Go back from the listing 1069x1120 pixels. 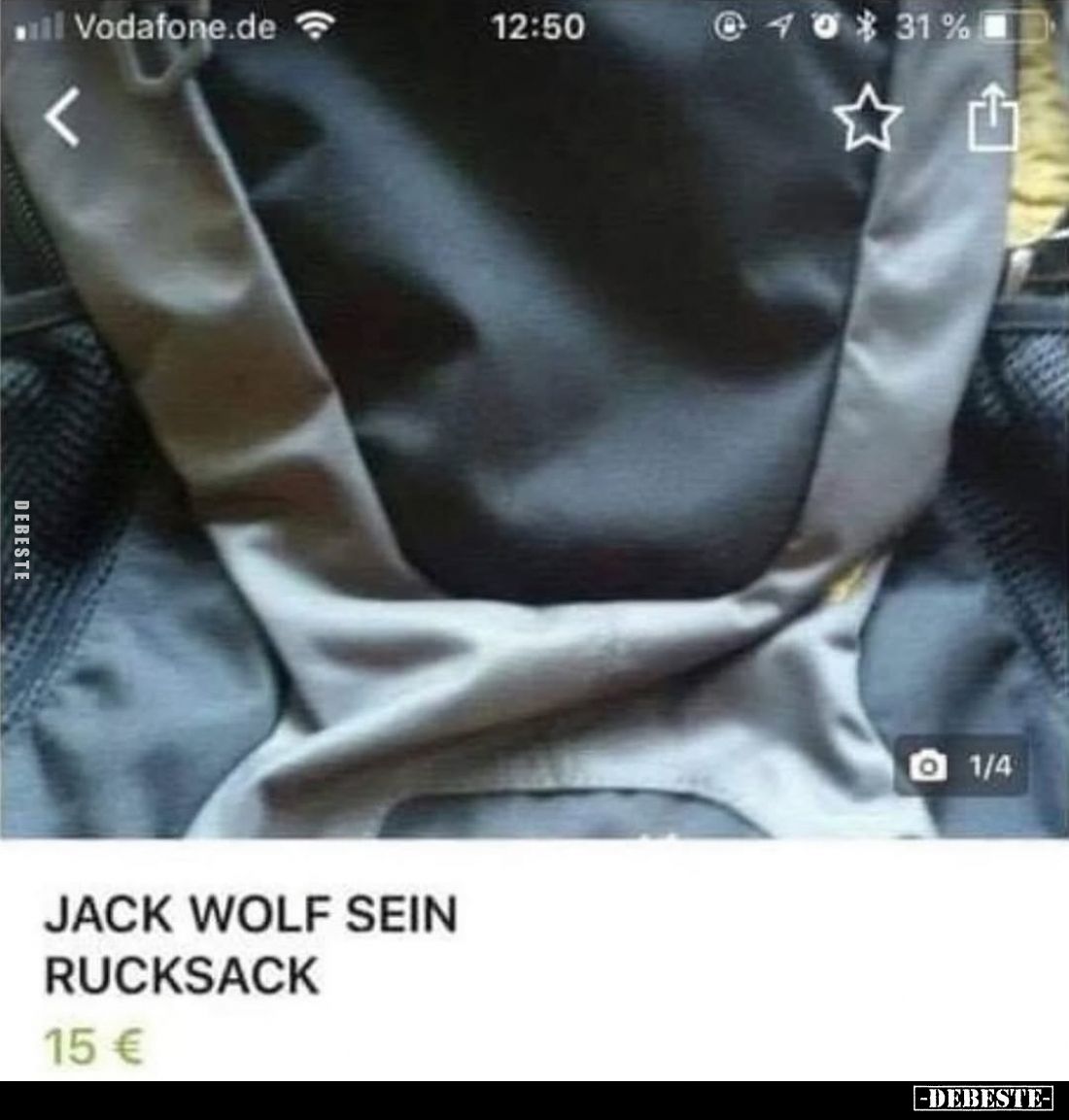pyautogui.click(x=62, y=120)
